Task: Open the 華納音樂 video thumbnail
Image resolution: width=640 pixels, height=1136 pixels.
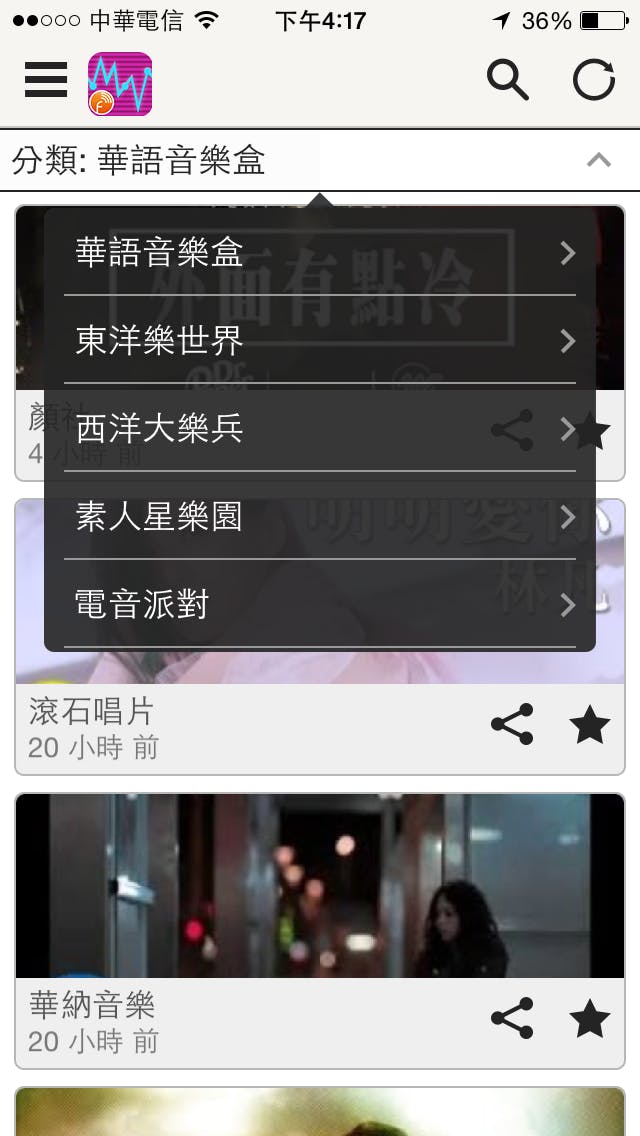Action: [x=320, y=886]
